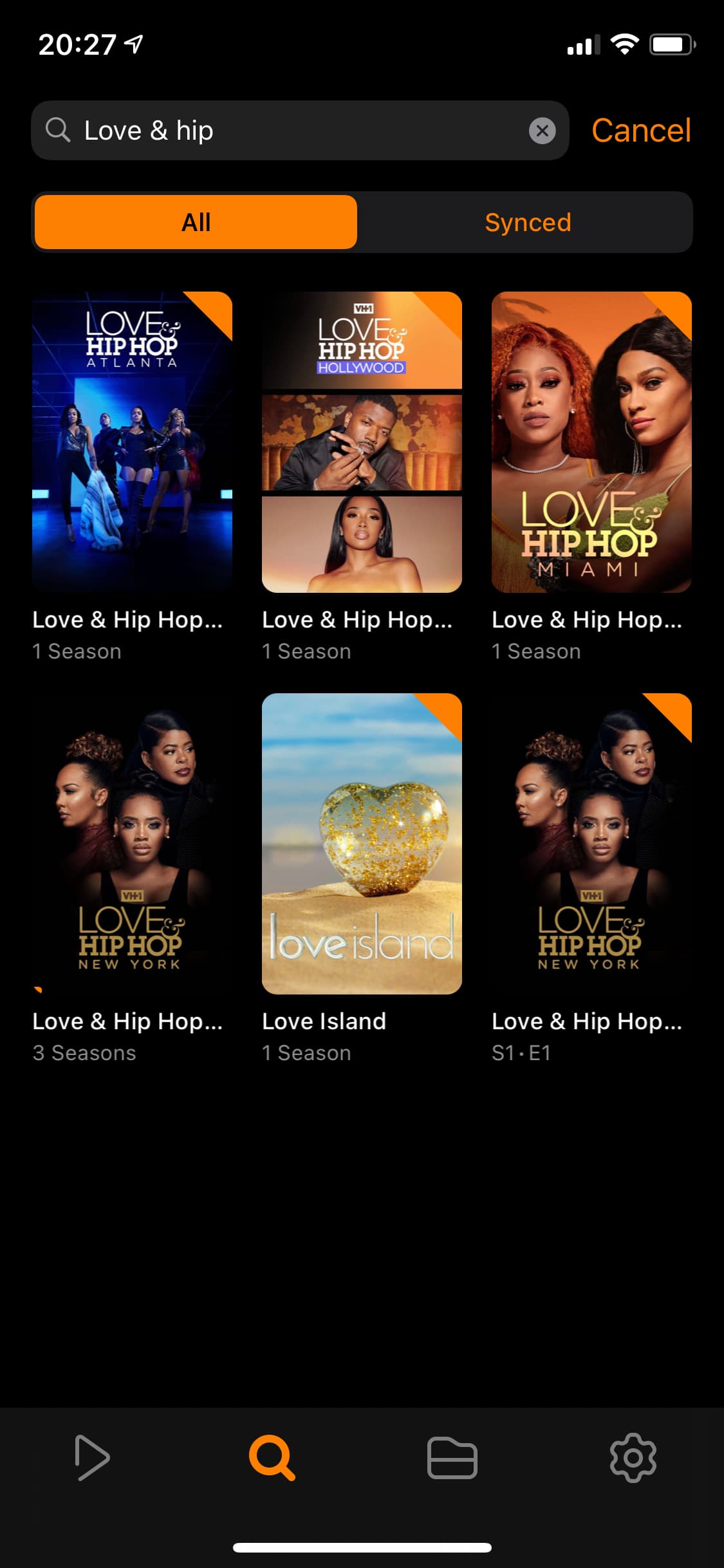The height and width of the screenshot is (1568, 724).
Task: Open Love & Hip Hop New York with 3 Seasons
Action: coord(132,843)
